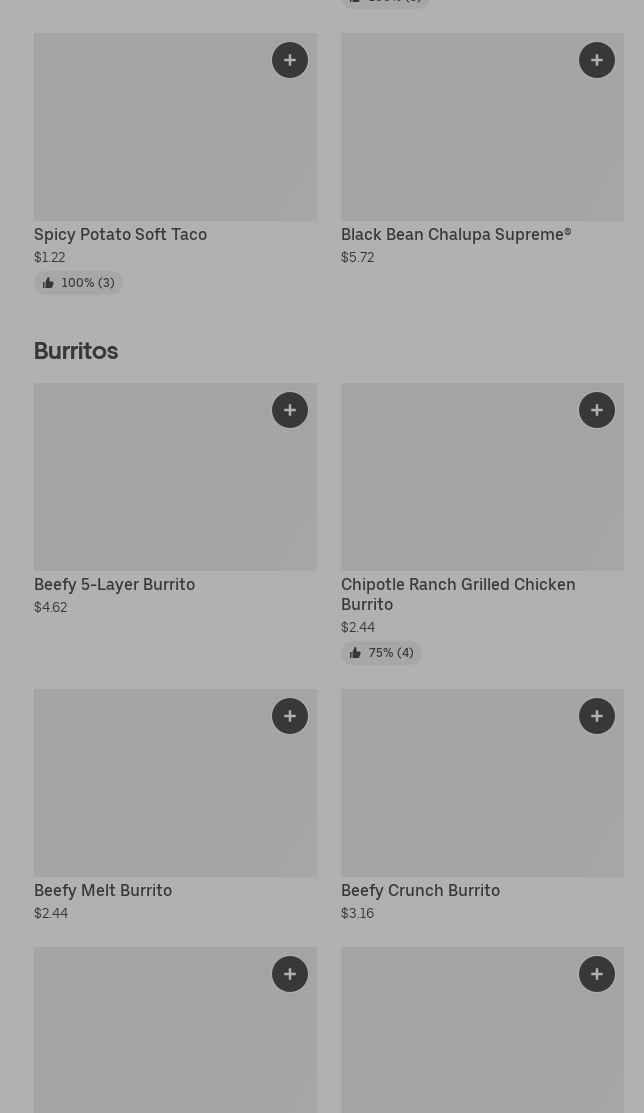Open the Beefy 5-Layer Burrito card

pyautogui.click(x=175, y=500)
